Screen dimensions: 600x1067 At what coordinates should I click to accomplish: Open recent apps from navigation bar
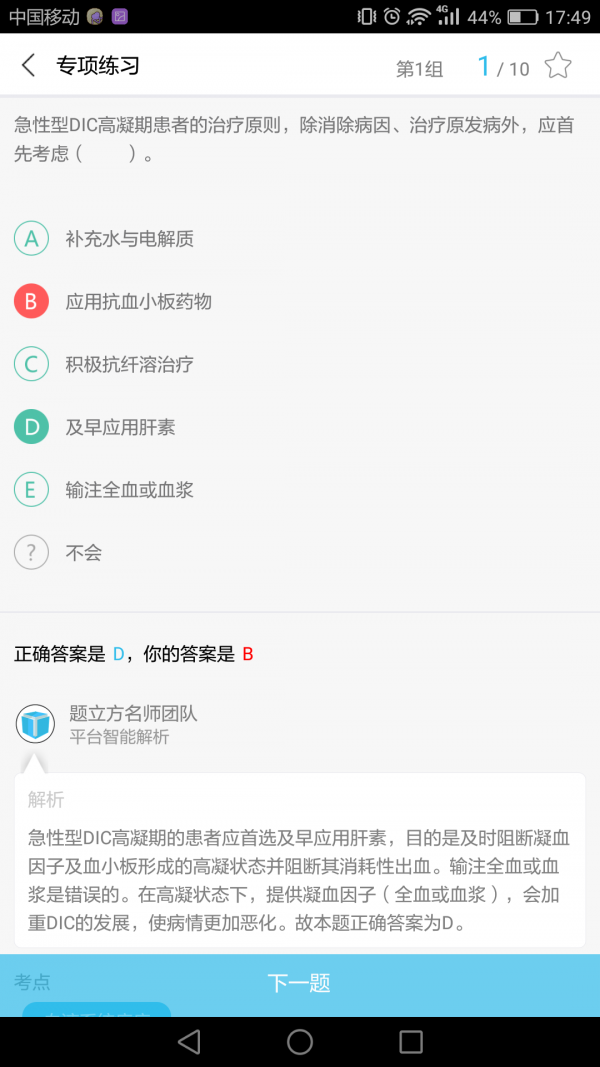(411, 1042)
